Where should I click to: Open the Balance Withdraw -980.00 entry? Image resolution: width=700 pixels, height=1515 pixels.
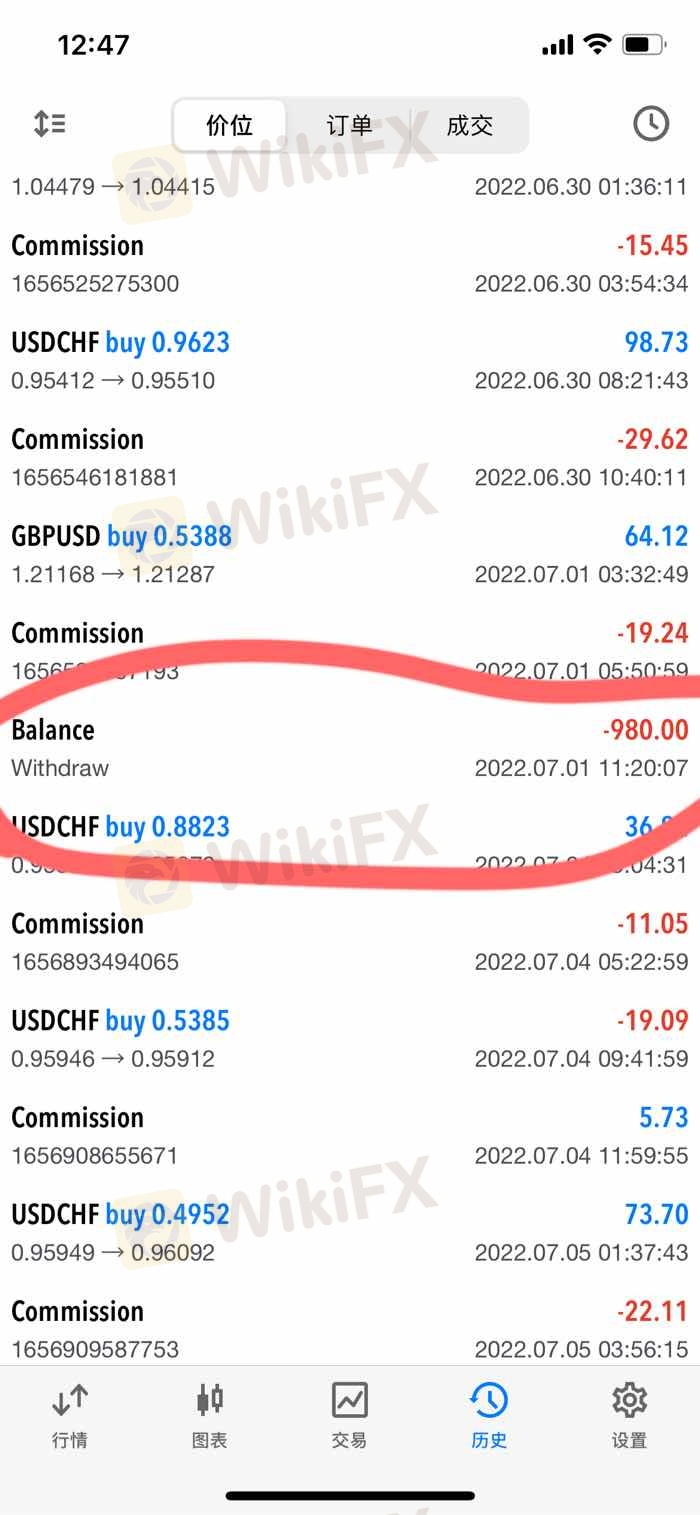click(350, 748)
